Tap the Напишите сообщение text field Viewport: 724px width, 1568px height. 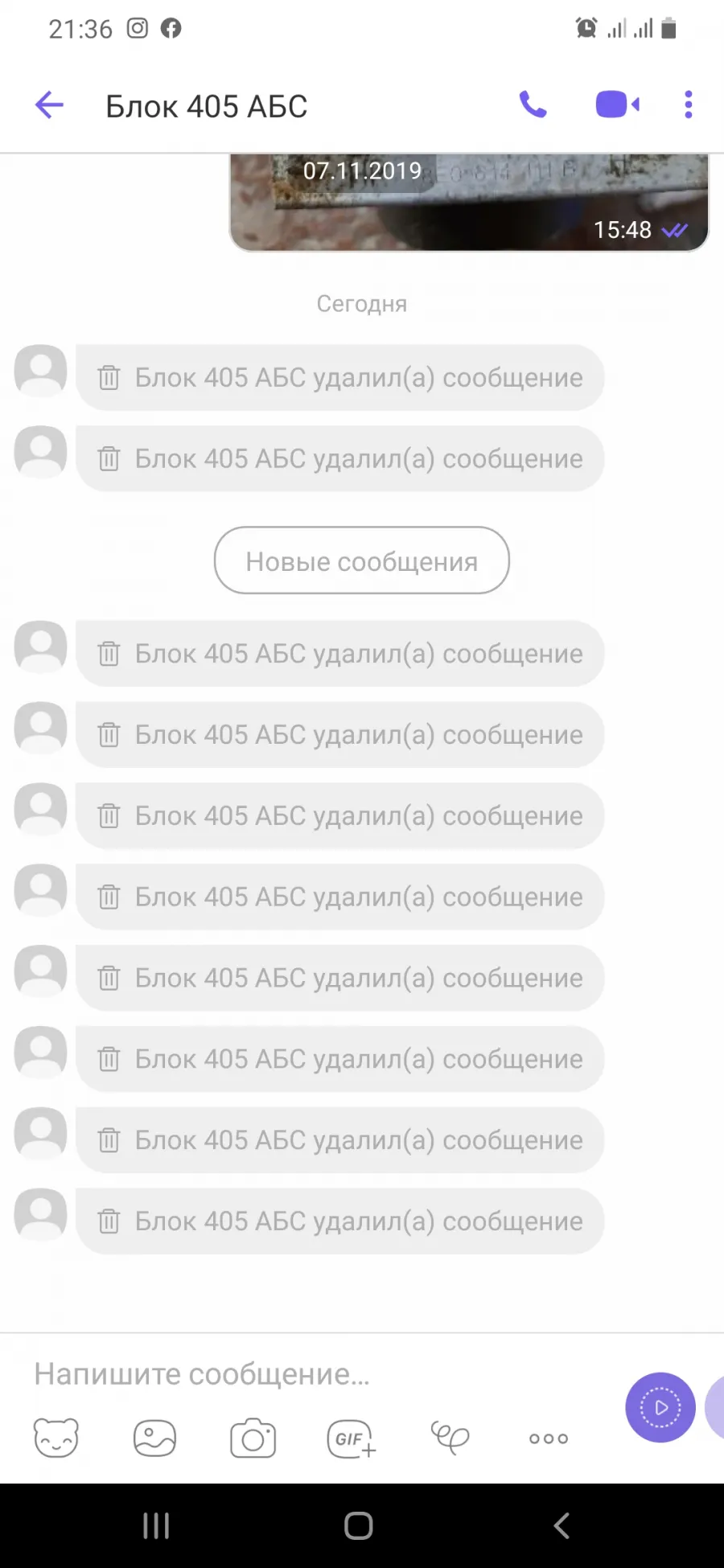pos(322,1374)
